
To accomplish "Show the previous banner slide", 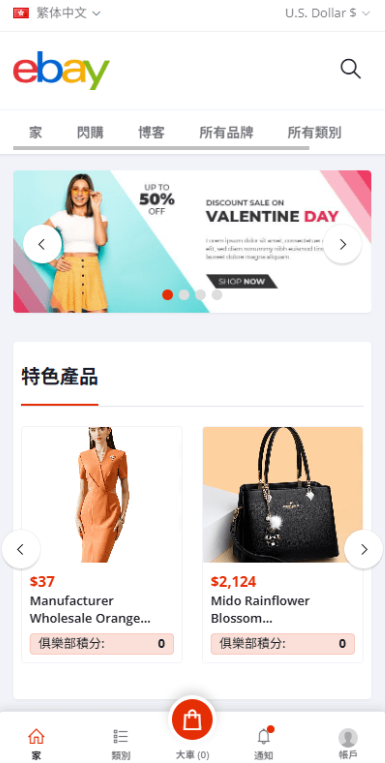I will (42, 244).
